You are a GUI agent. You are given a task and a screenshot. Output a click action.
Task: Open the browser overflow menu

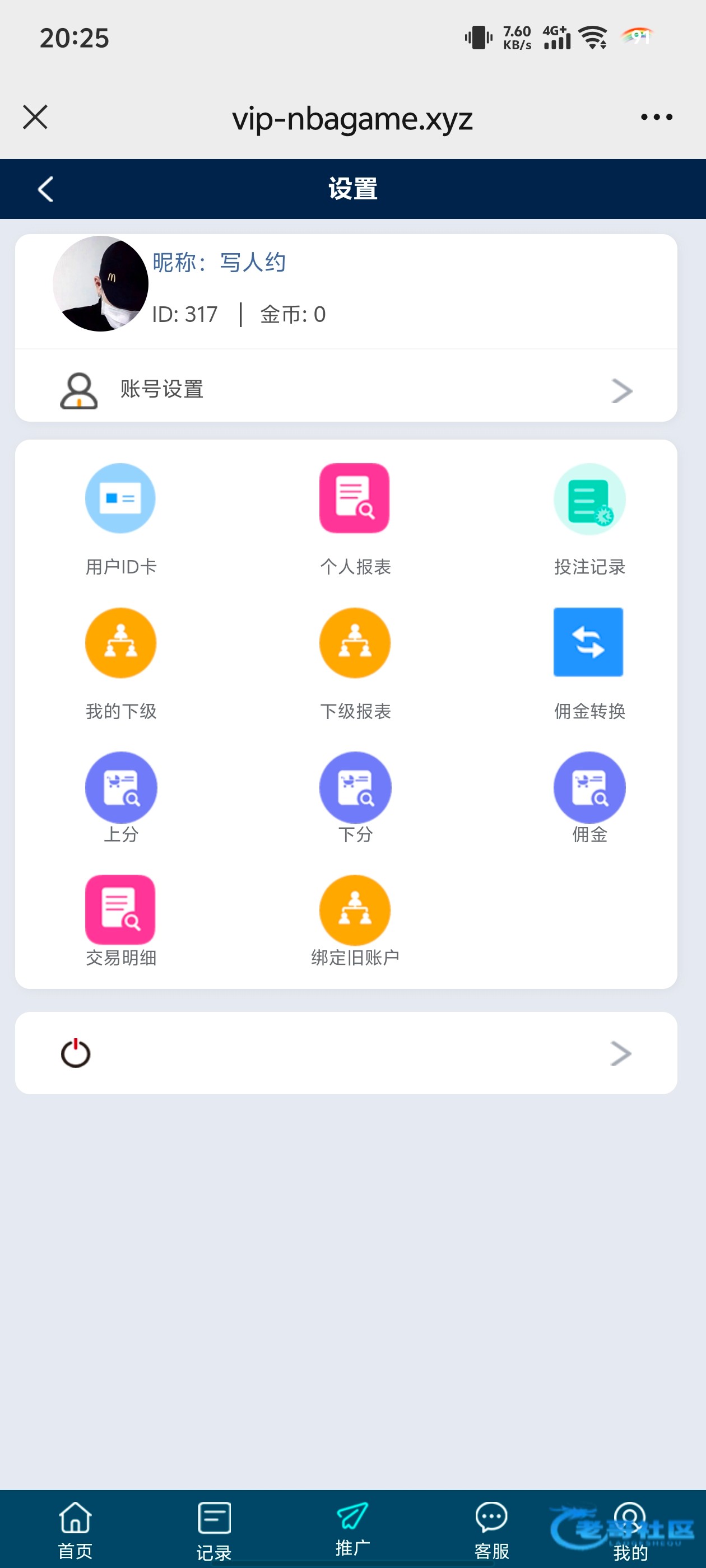(x=656, y=117)
